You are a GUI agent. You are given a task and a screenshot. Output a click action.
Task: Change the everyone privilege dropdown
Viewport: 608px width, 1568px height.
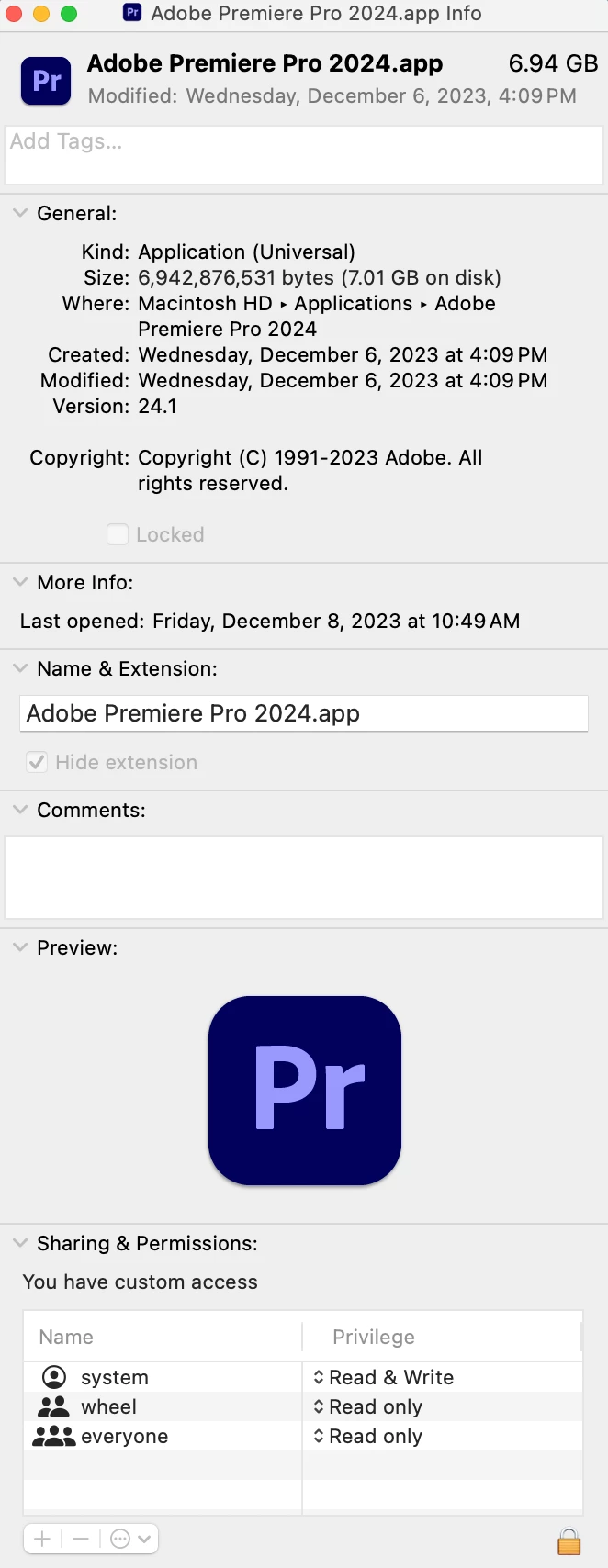click(369, 1436)
